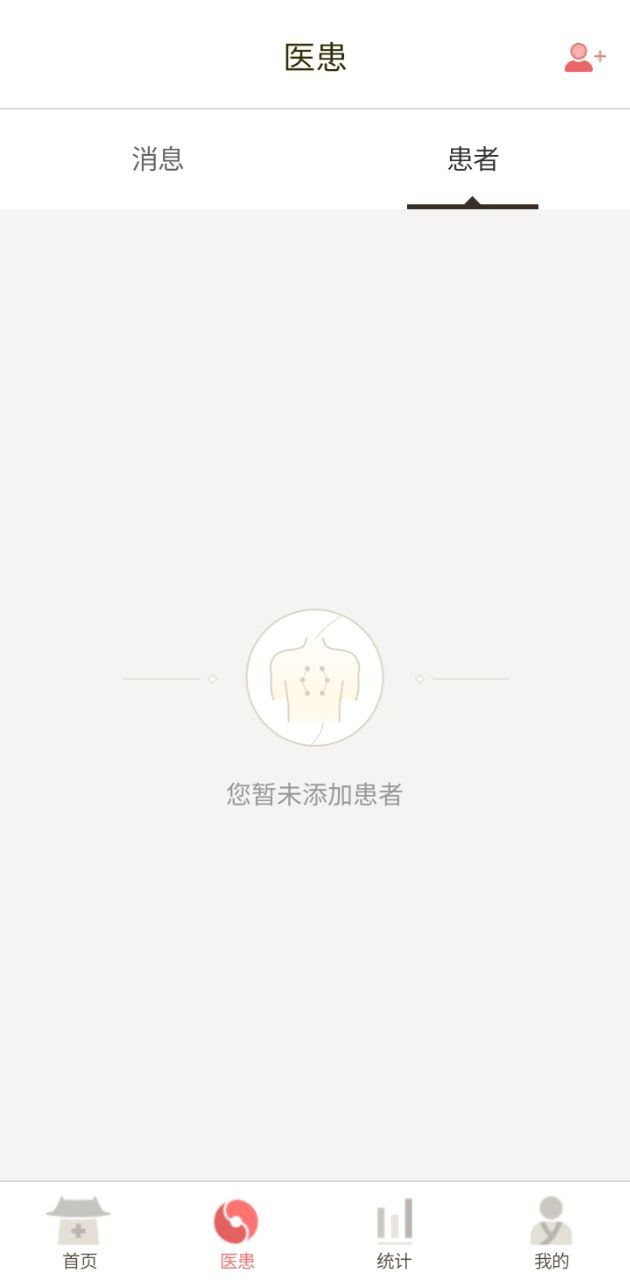Go to 首页 in bottom navigation
The image size is (630, 1280).
(x=79, y=1232)
